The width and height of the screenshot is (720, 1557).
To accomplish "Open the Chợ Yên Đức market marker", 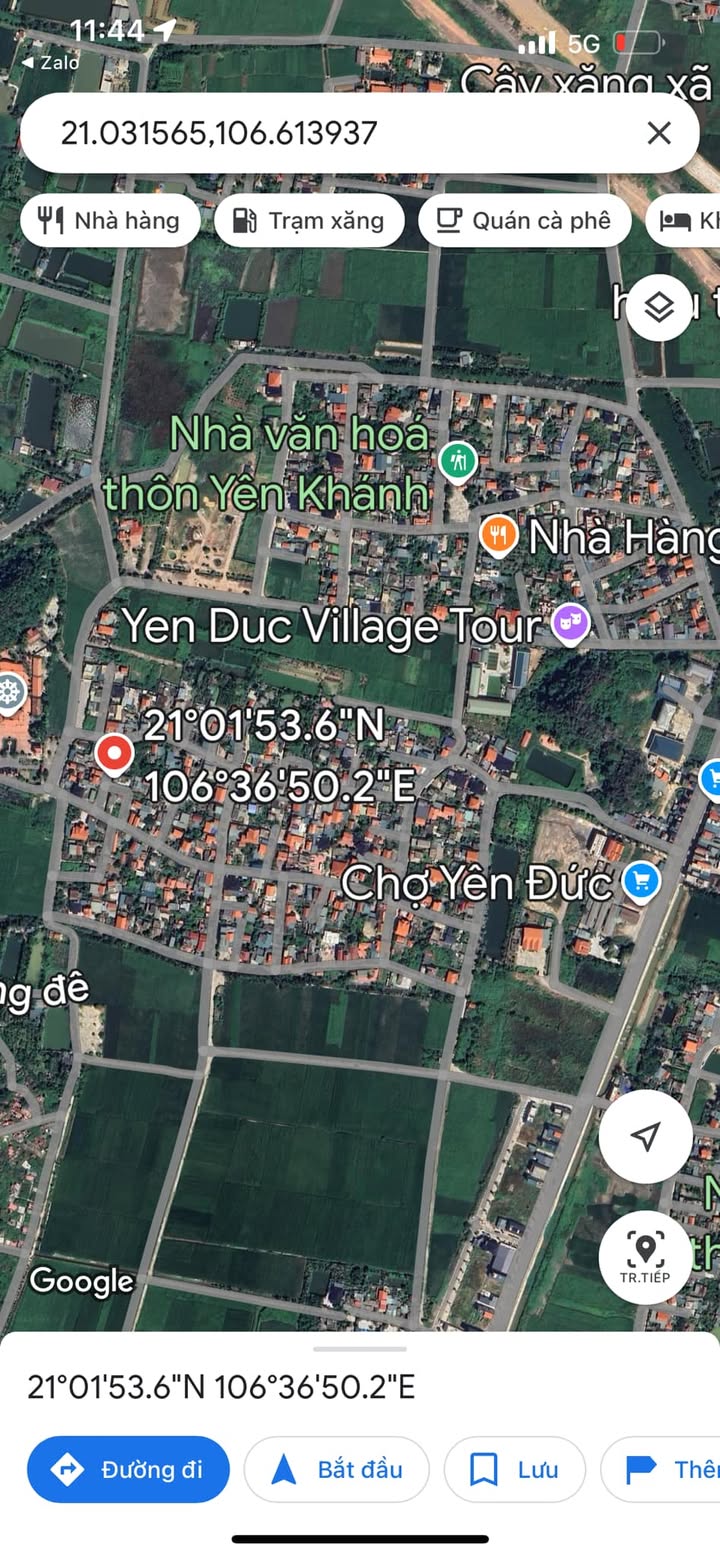I will (x=641, y=881).
